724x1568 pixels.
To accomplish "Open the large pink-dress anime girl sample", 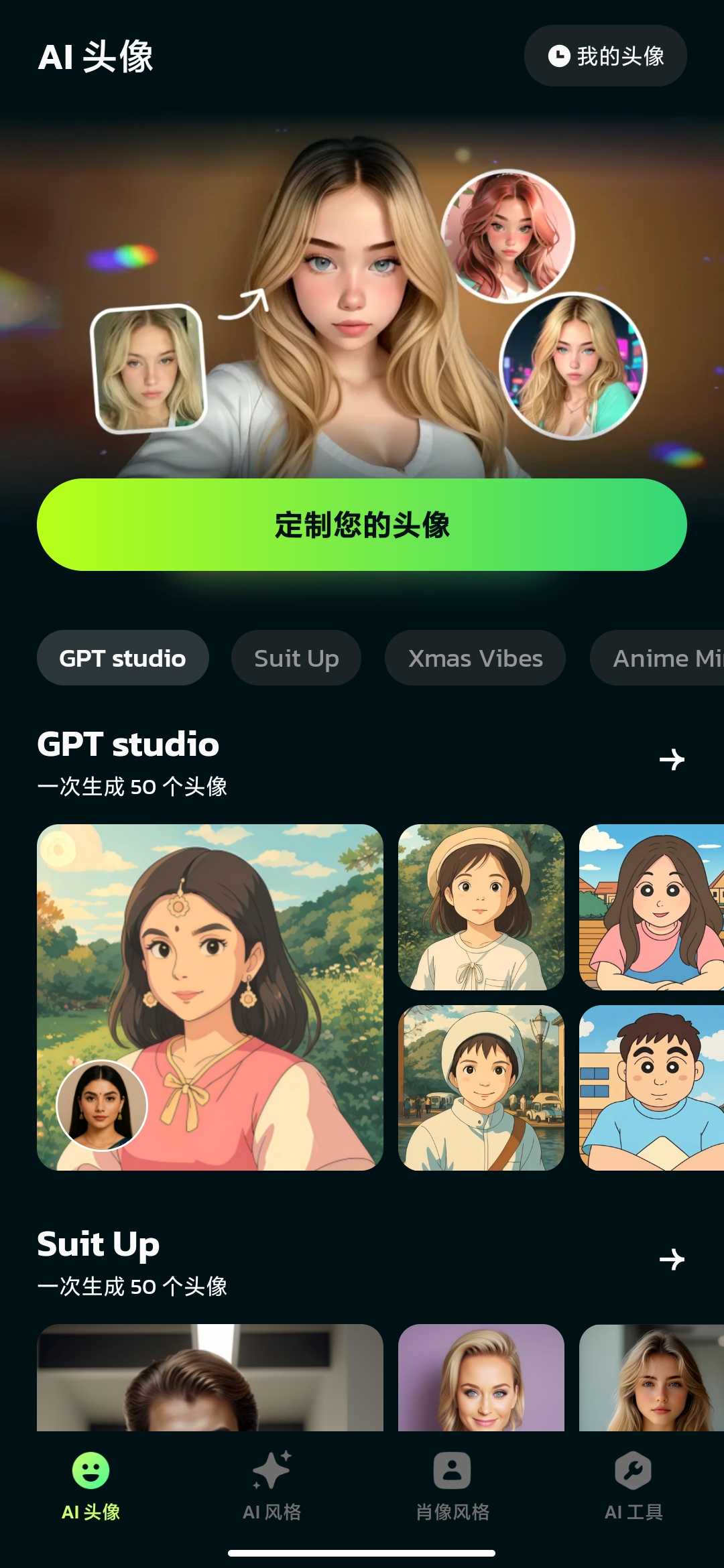I will click(x=210, y=997).
